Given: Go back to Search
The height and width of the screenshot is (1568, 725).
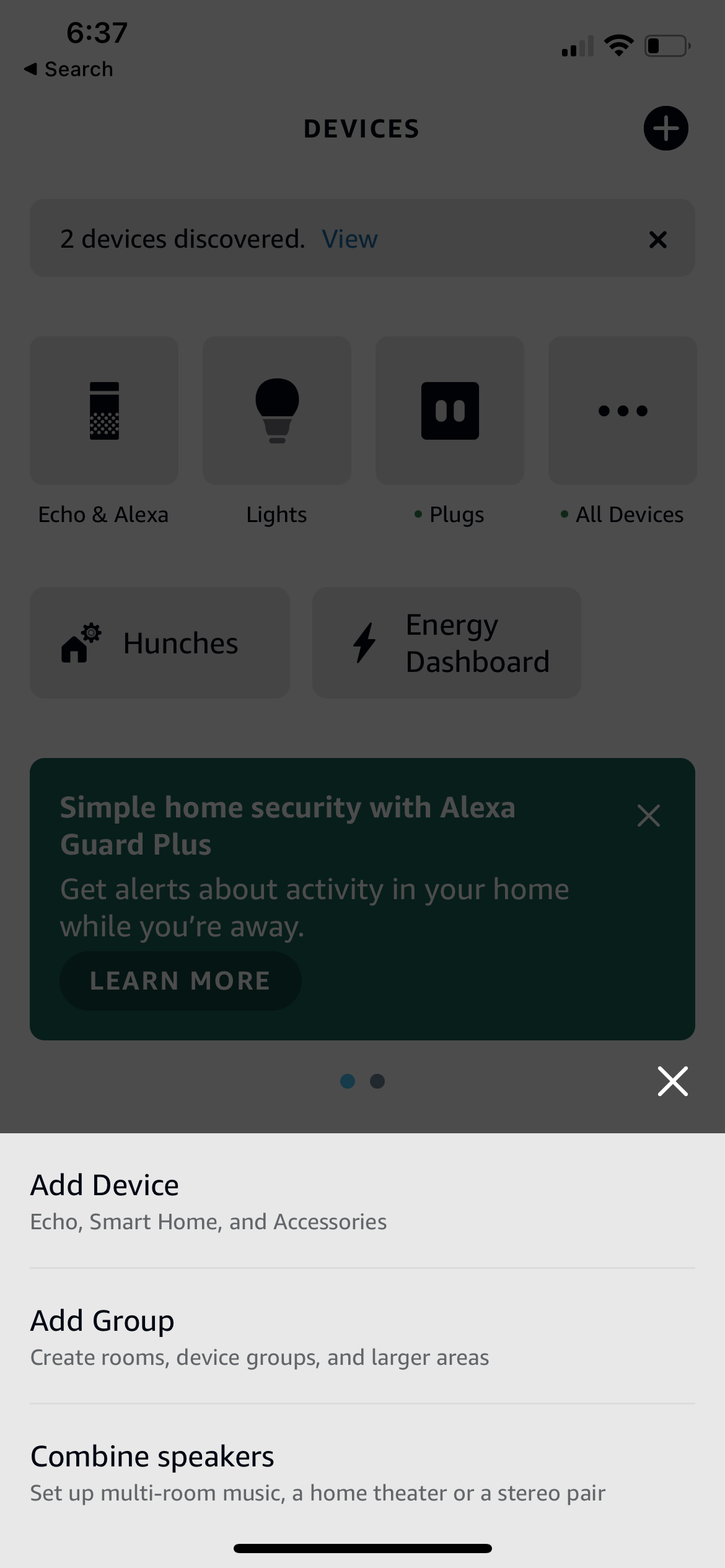Looking at the screenshot, I should pyautogui.click(x=69, y=69).
